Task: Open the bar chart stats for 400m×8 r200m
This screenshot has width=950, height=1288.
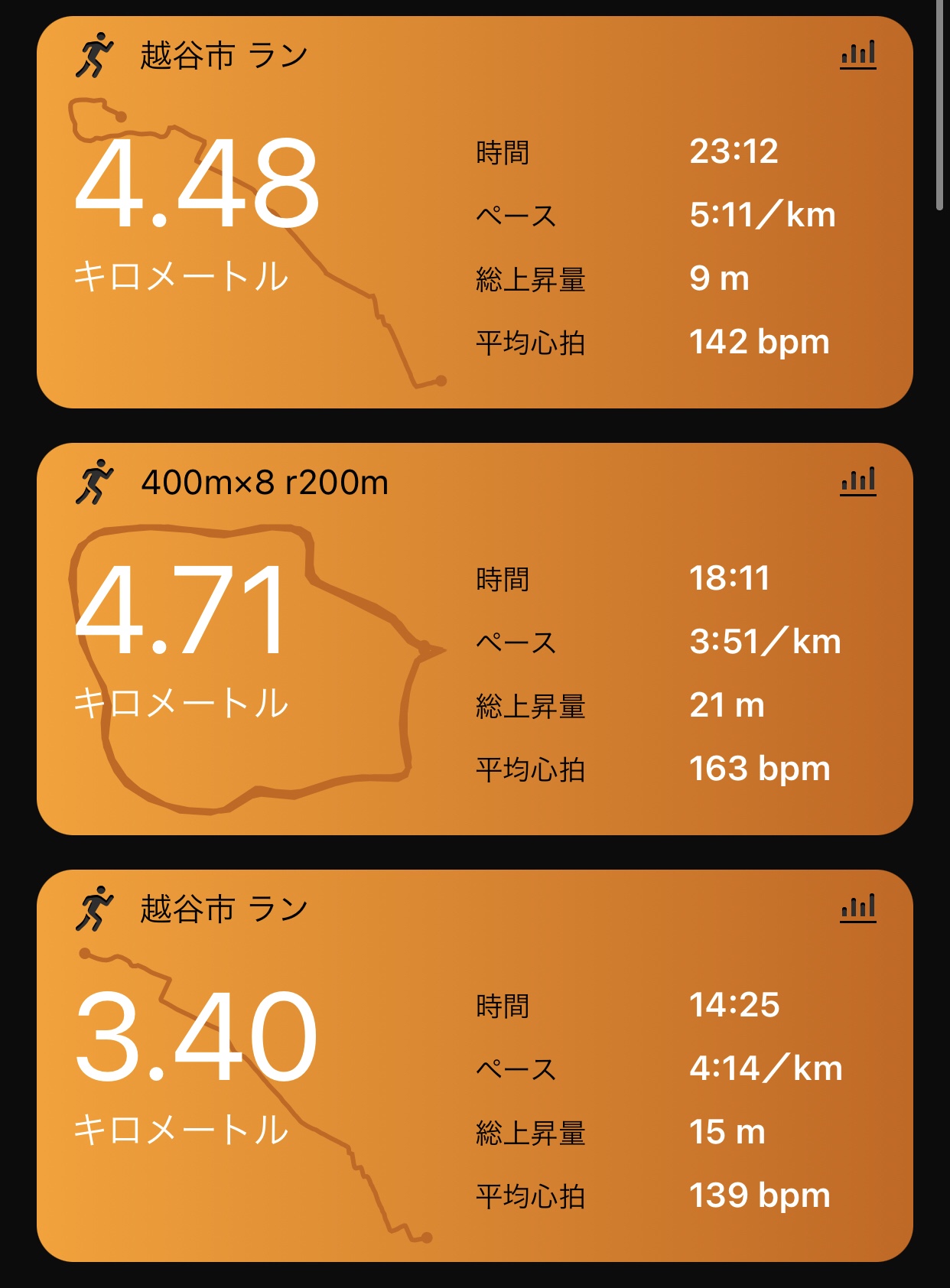Action: [x=859, y=480]
